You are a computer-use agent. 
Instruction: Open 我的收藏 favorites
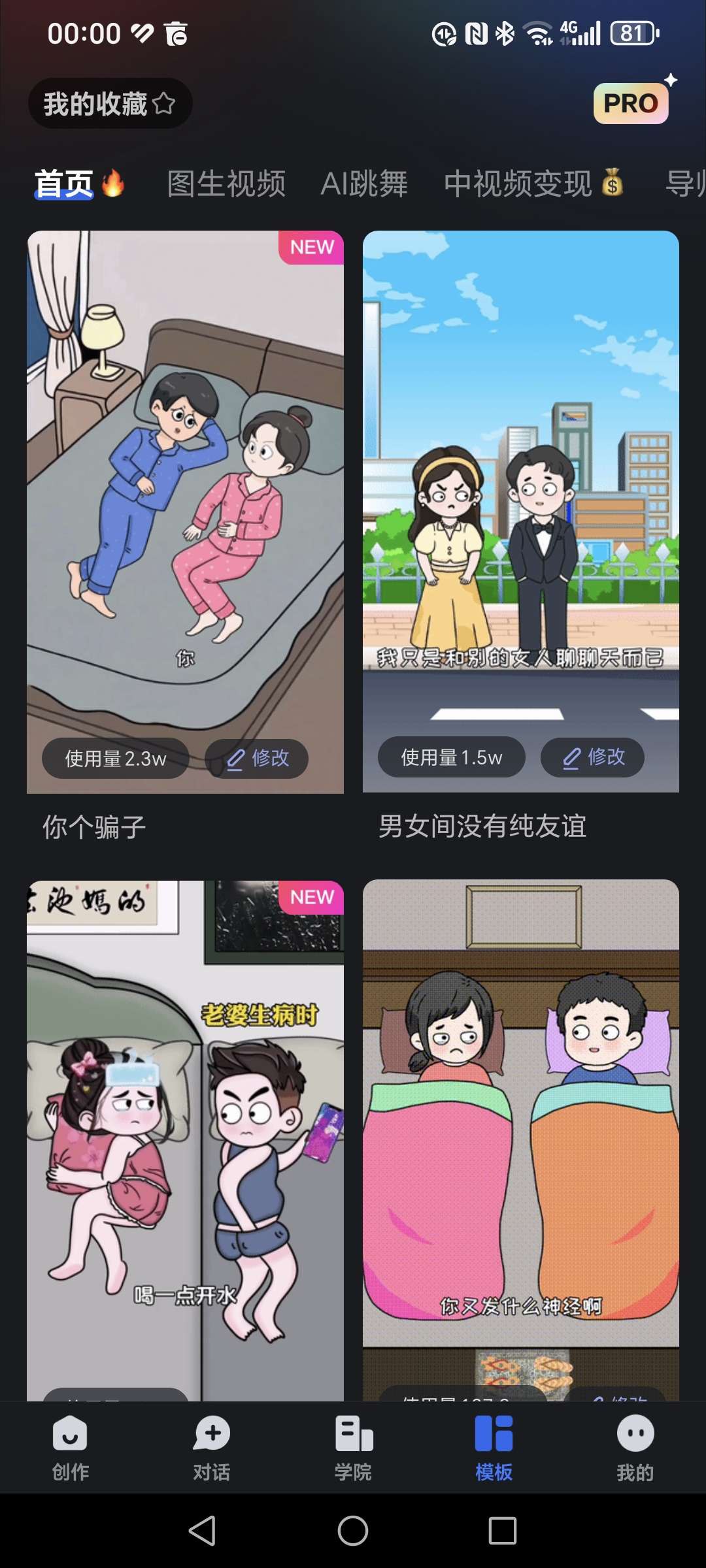(110, 104)
